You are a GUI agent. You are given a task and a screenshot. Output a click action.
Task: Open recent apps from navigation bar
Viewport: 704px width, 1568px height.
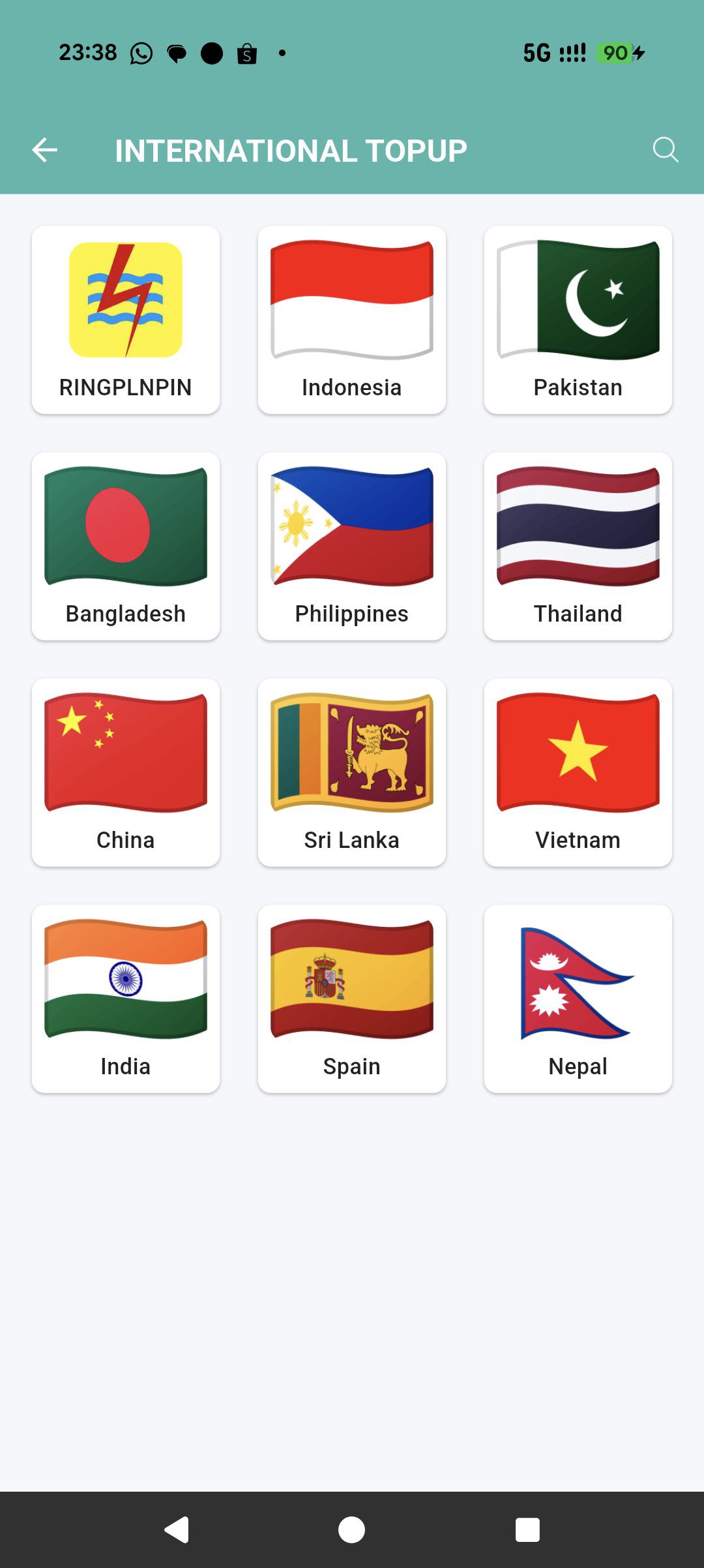(527, 1530)
